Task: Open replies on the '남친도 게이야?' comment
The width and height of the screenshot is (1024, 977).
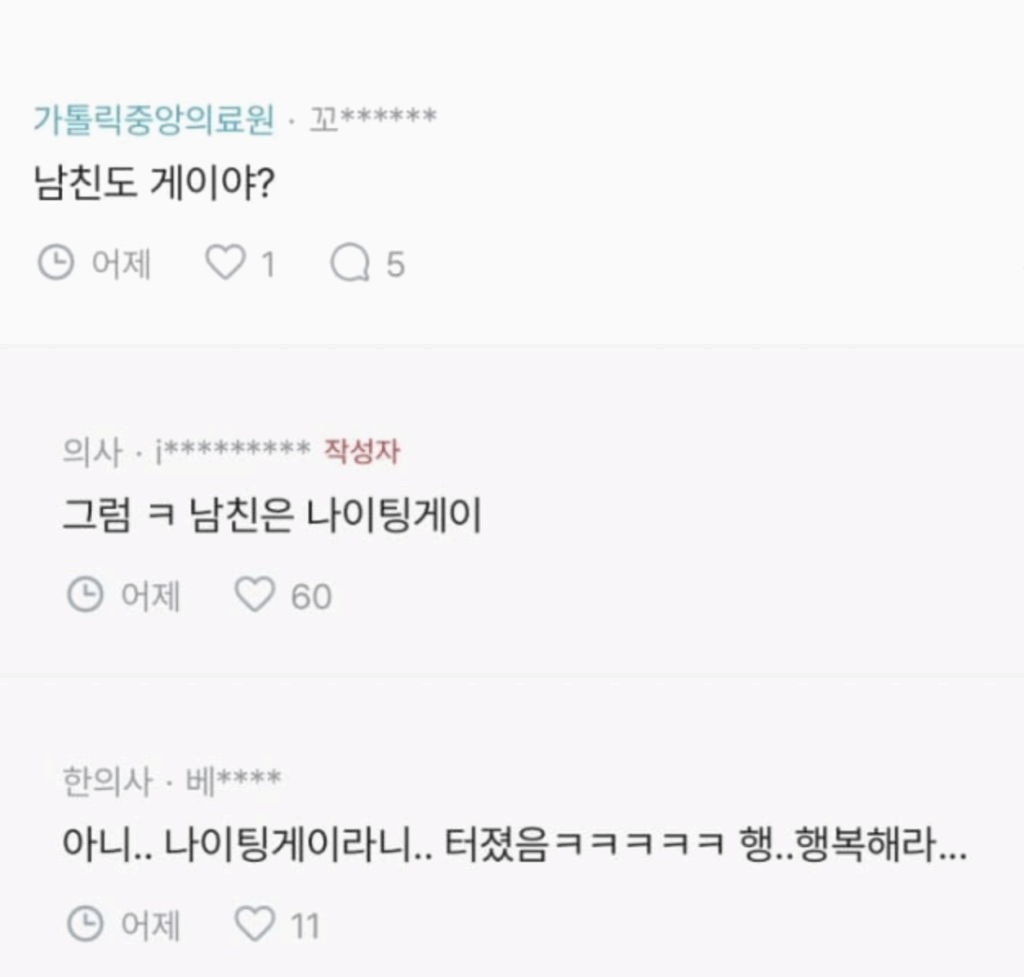Action: (351, 264)
